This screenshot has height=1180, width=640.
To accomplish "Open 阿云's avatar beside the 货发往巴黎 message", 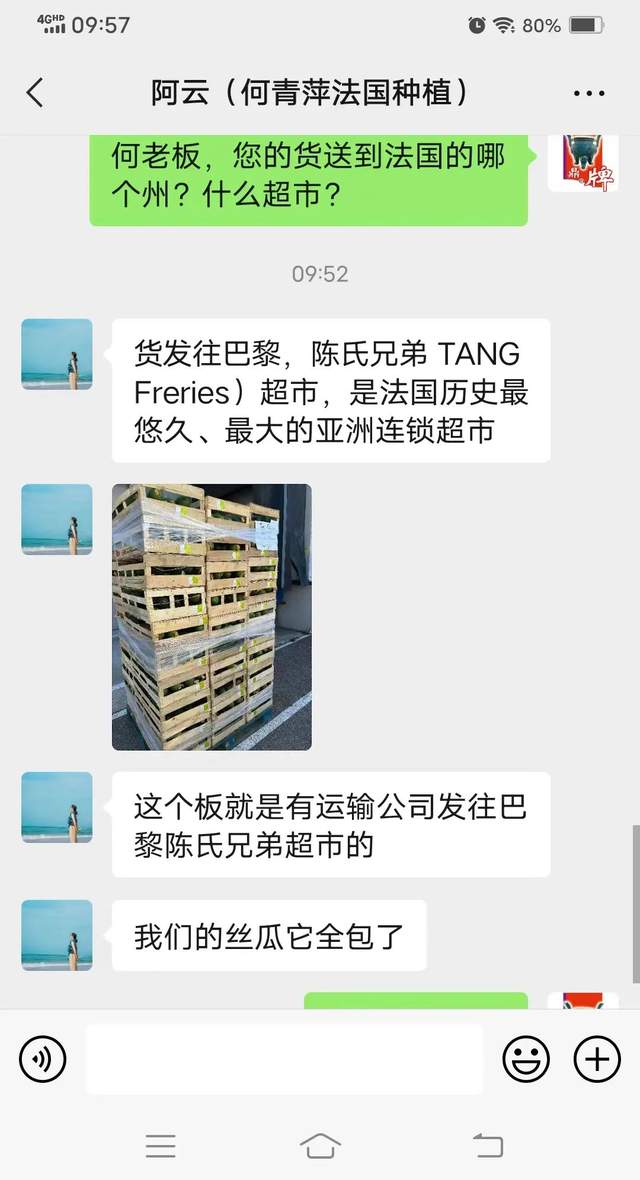I will tap(57, 354).
